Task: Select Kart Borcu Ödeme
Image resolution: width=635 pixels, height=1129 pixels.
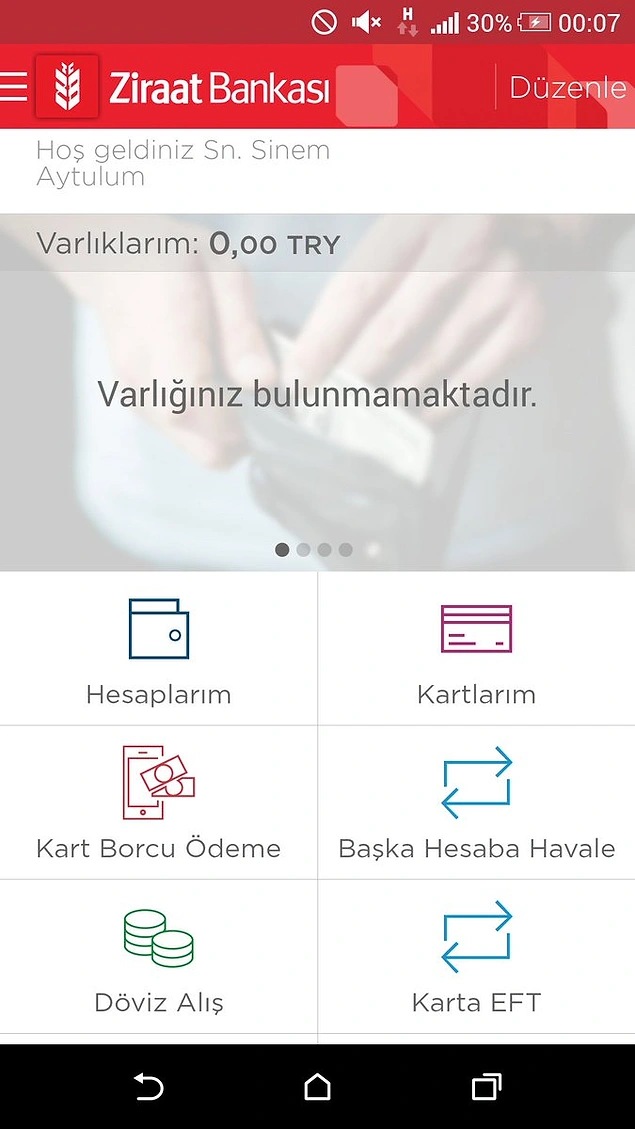Action: tap(158, 803)
